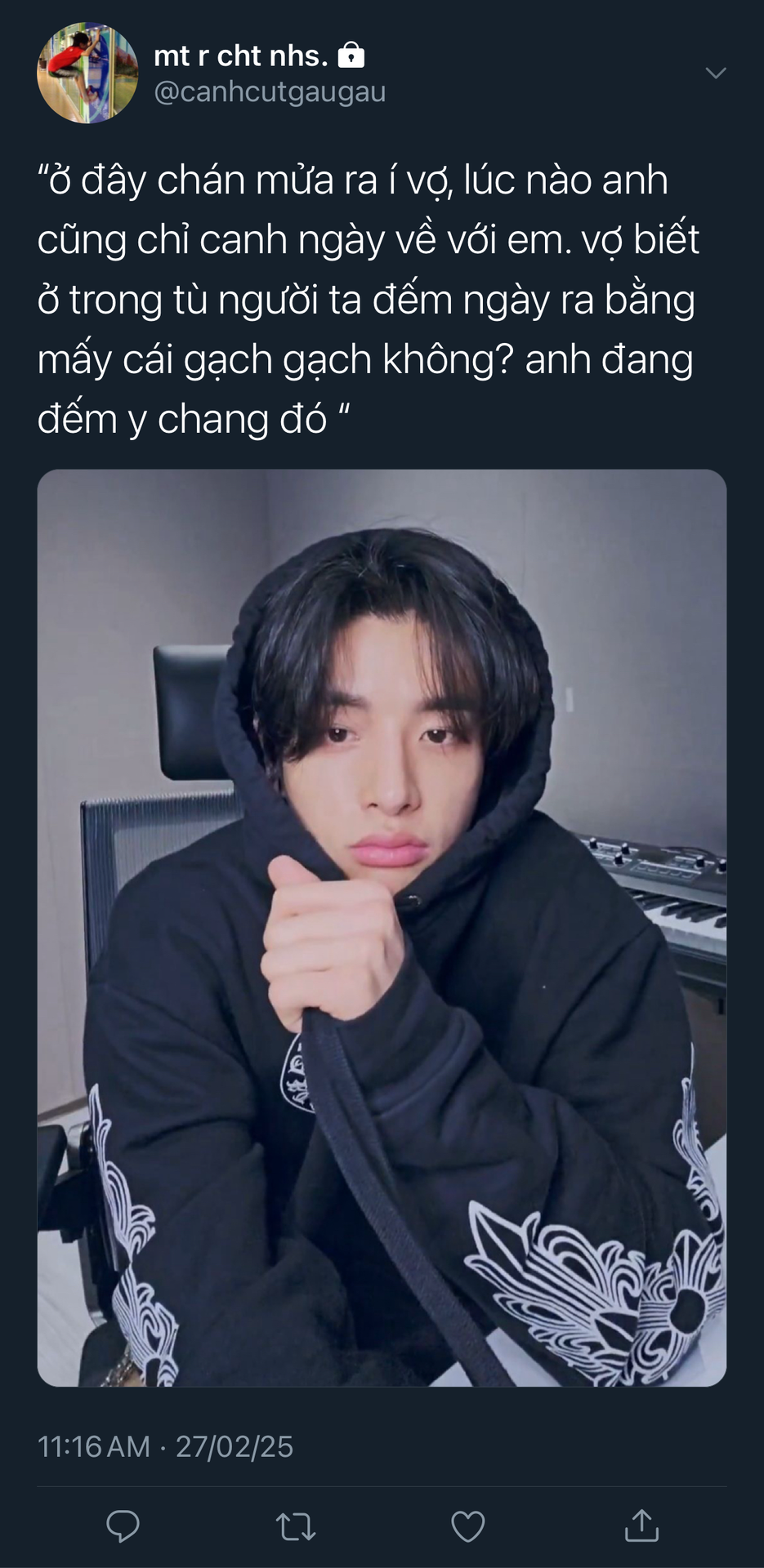
Task: Open the tweet options chevron menu
Action: point(715,73)
